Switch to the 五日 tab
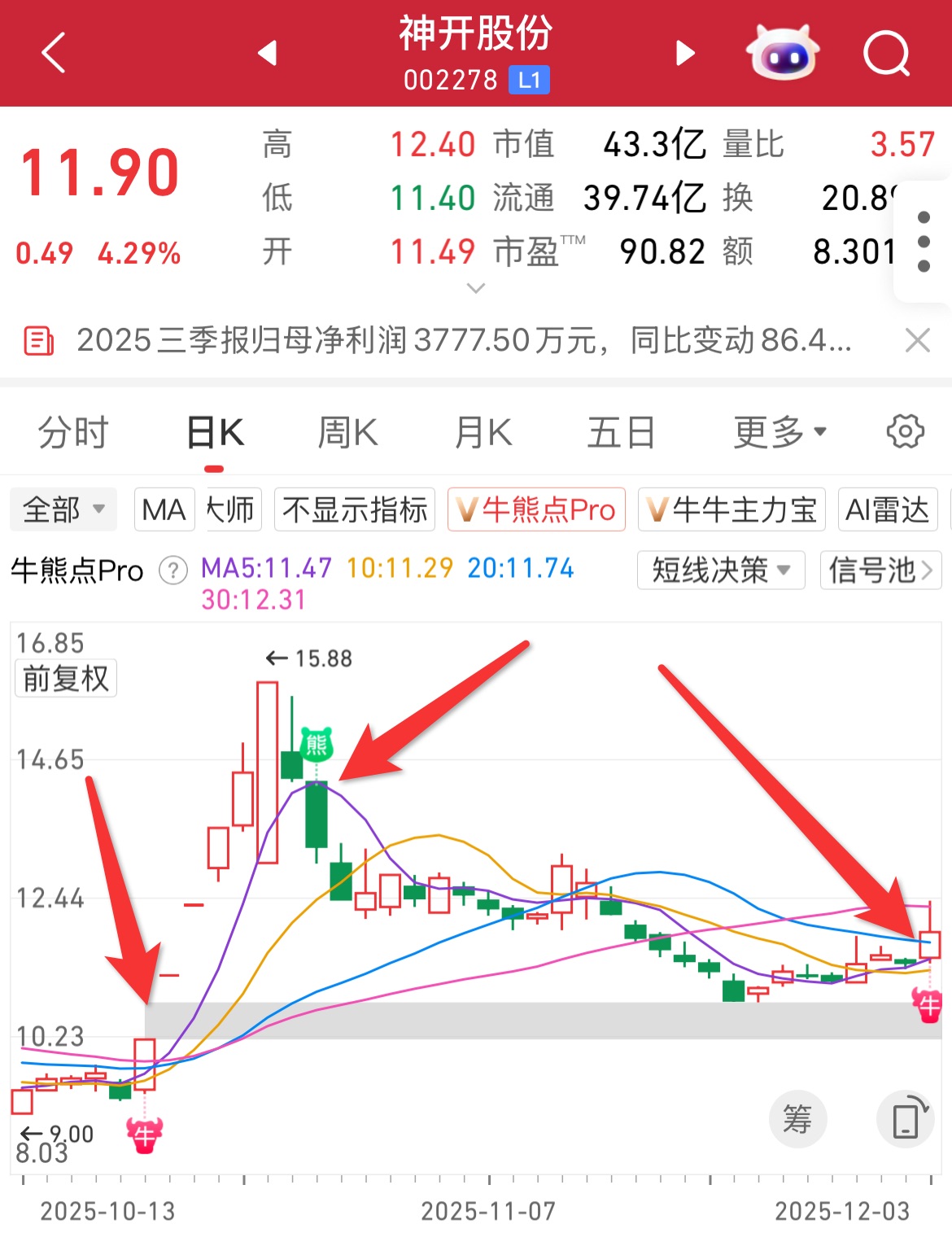This screenshot has height=1233, width=952. (621, 432)
